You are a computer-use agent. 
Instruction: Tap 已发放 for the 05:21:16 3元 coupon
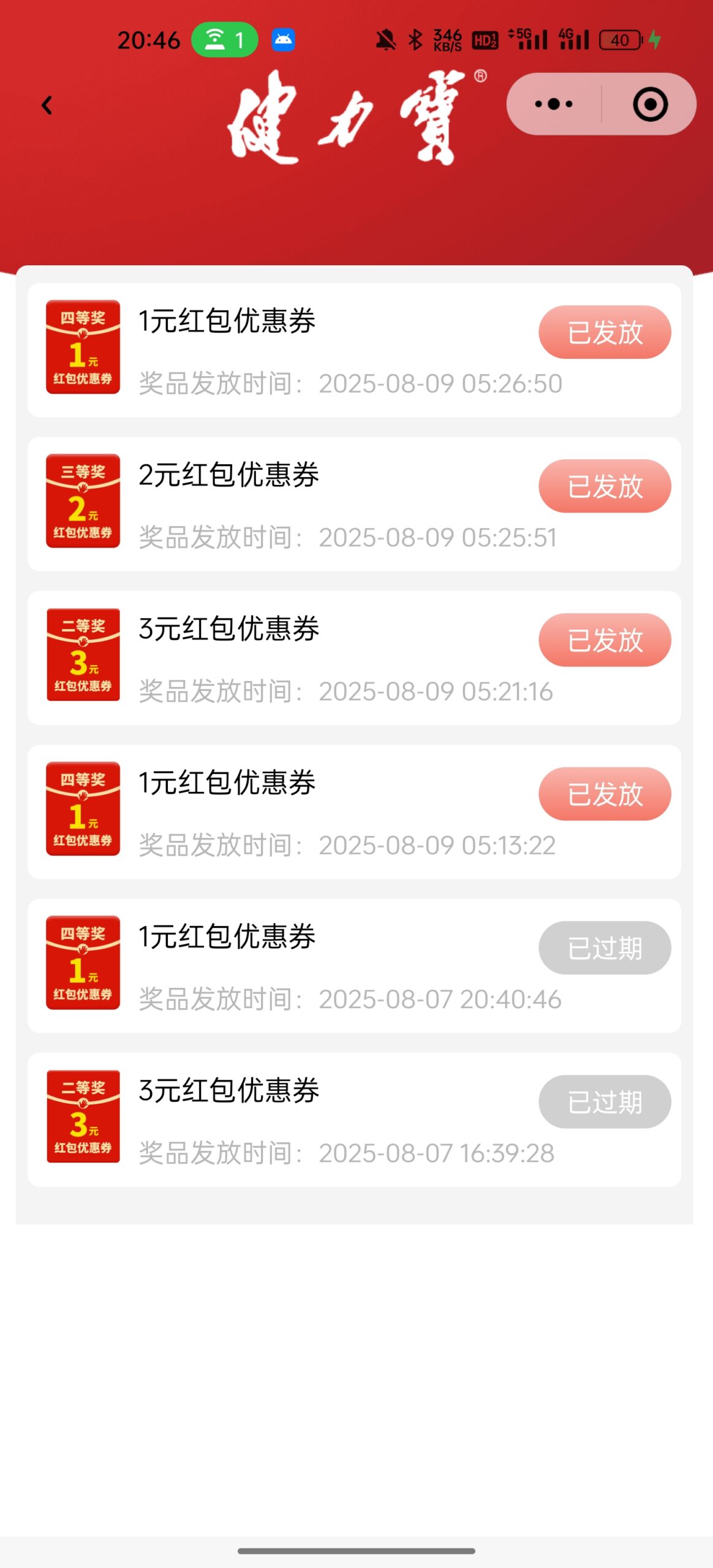[x=605, y=640]
